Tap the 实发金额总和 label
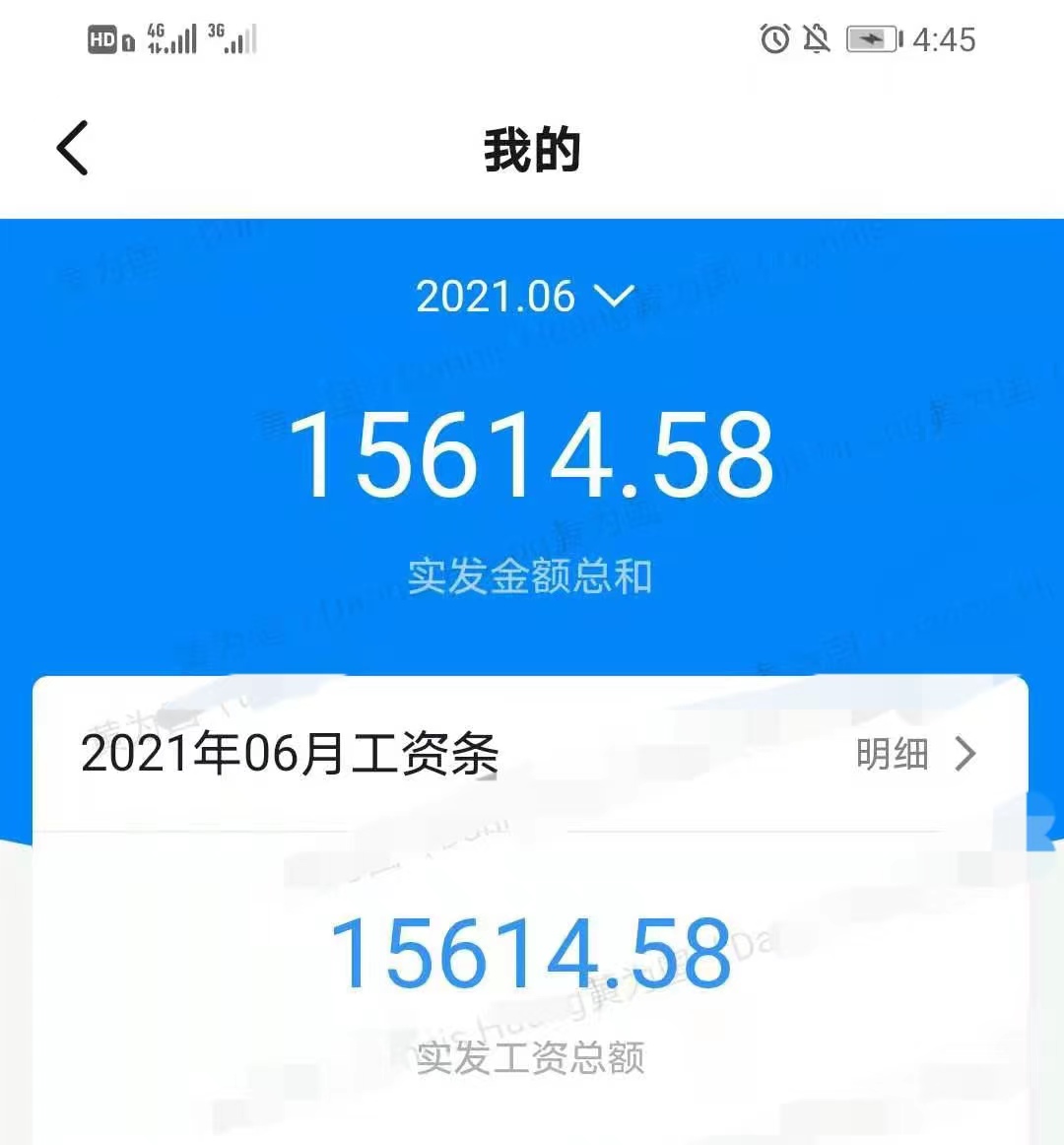 pyautogui.click(x=531, y=577)
